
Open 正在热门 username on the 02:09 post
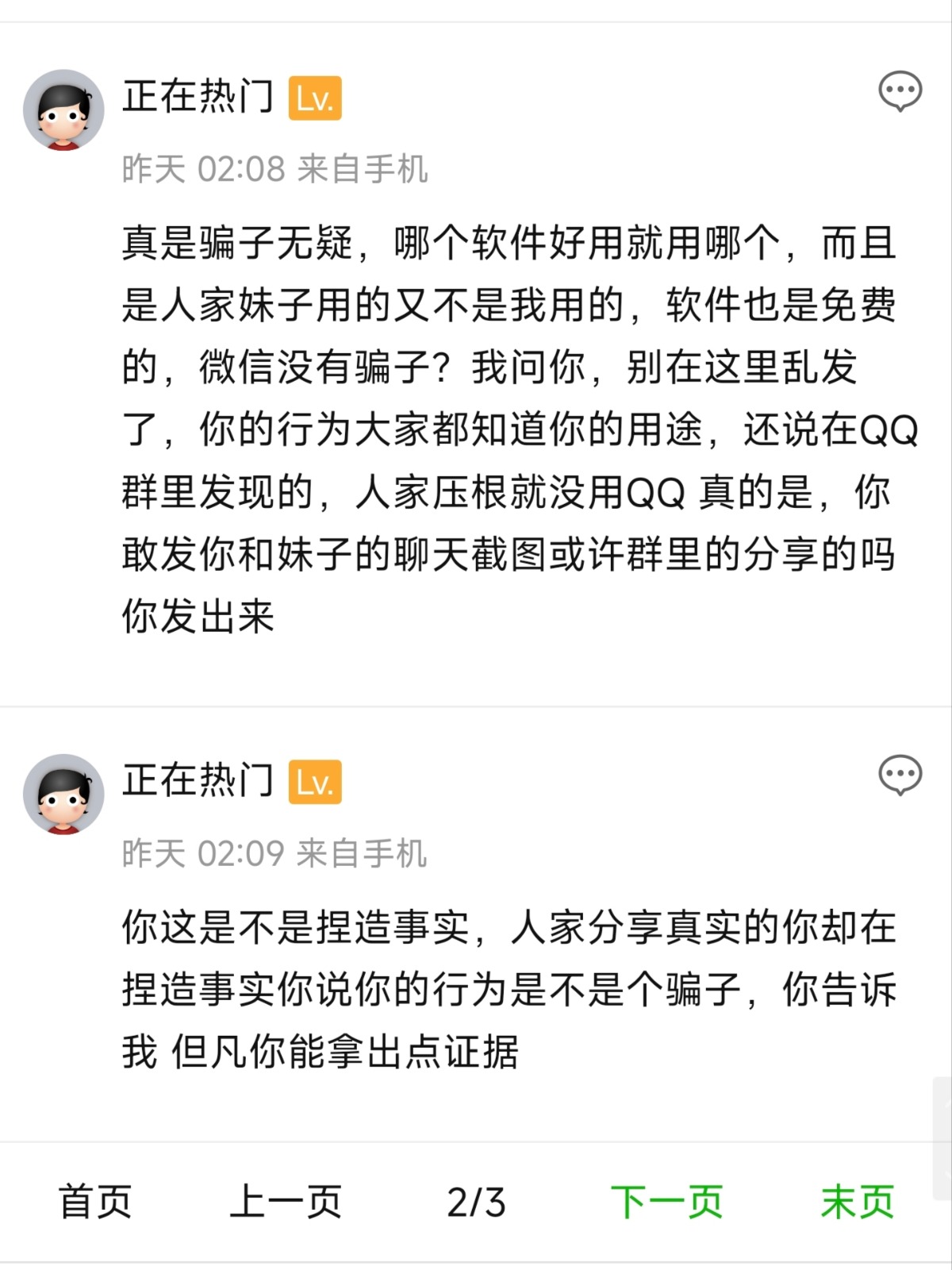[198, 781]
